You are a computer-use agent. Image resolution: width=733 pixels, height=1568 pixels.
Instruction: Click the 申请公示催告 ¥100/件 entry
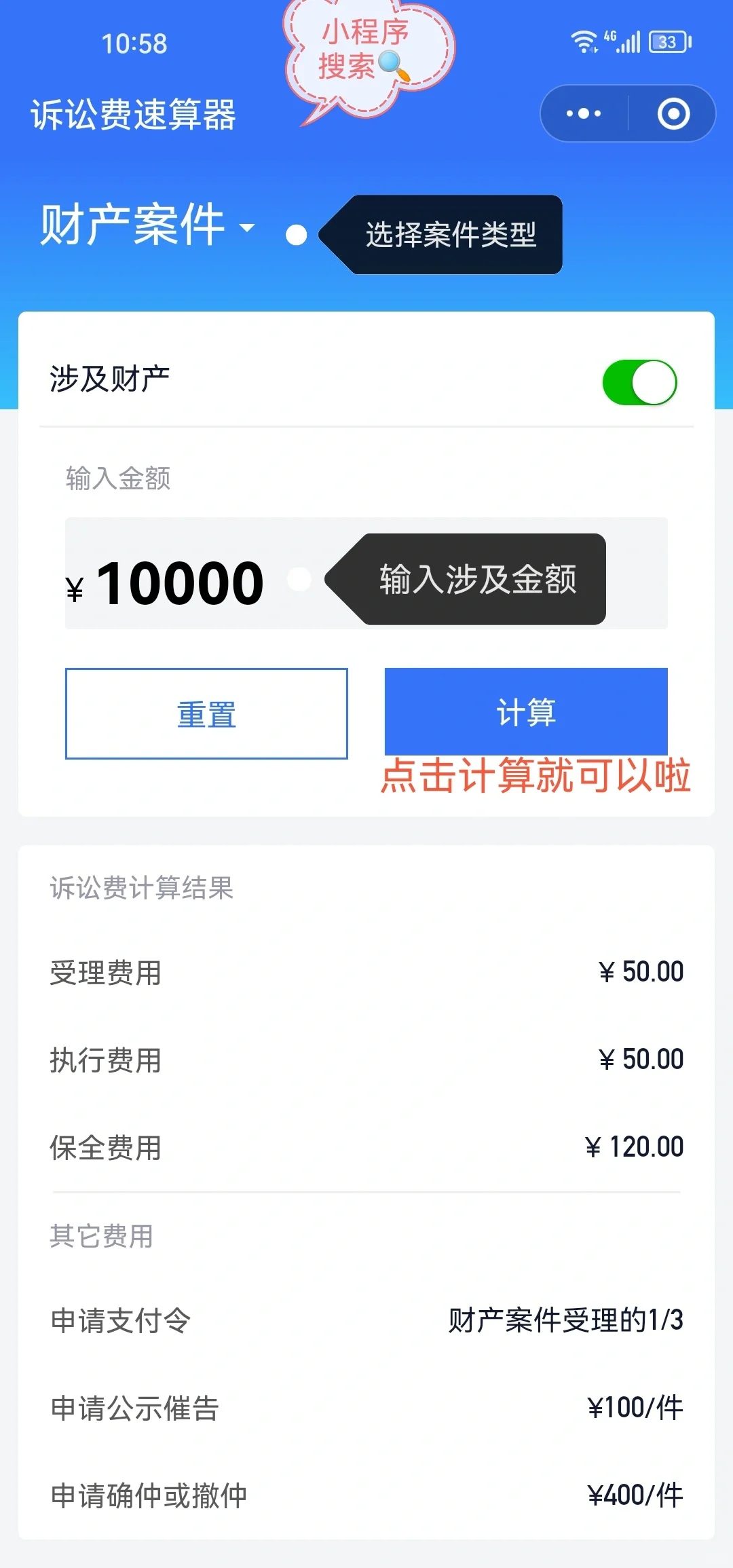[x=366, y=1406]
